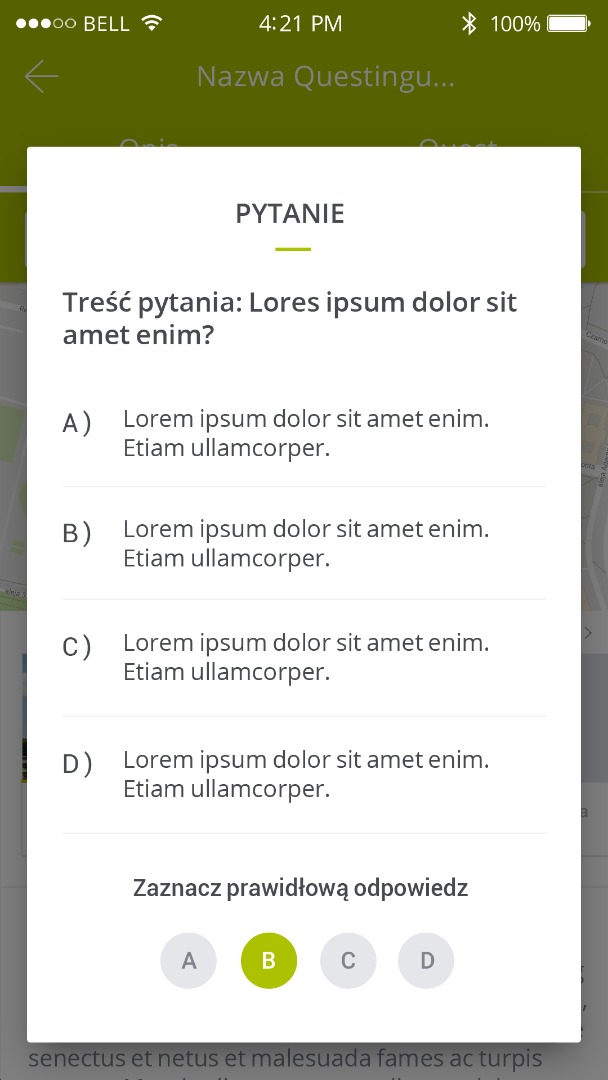Image resolution: width=608 pixels, height=1080 pixels.
Task: Select answer A circle
Action: tap(189, 961)
